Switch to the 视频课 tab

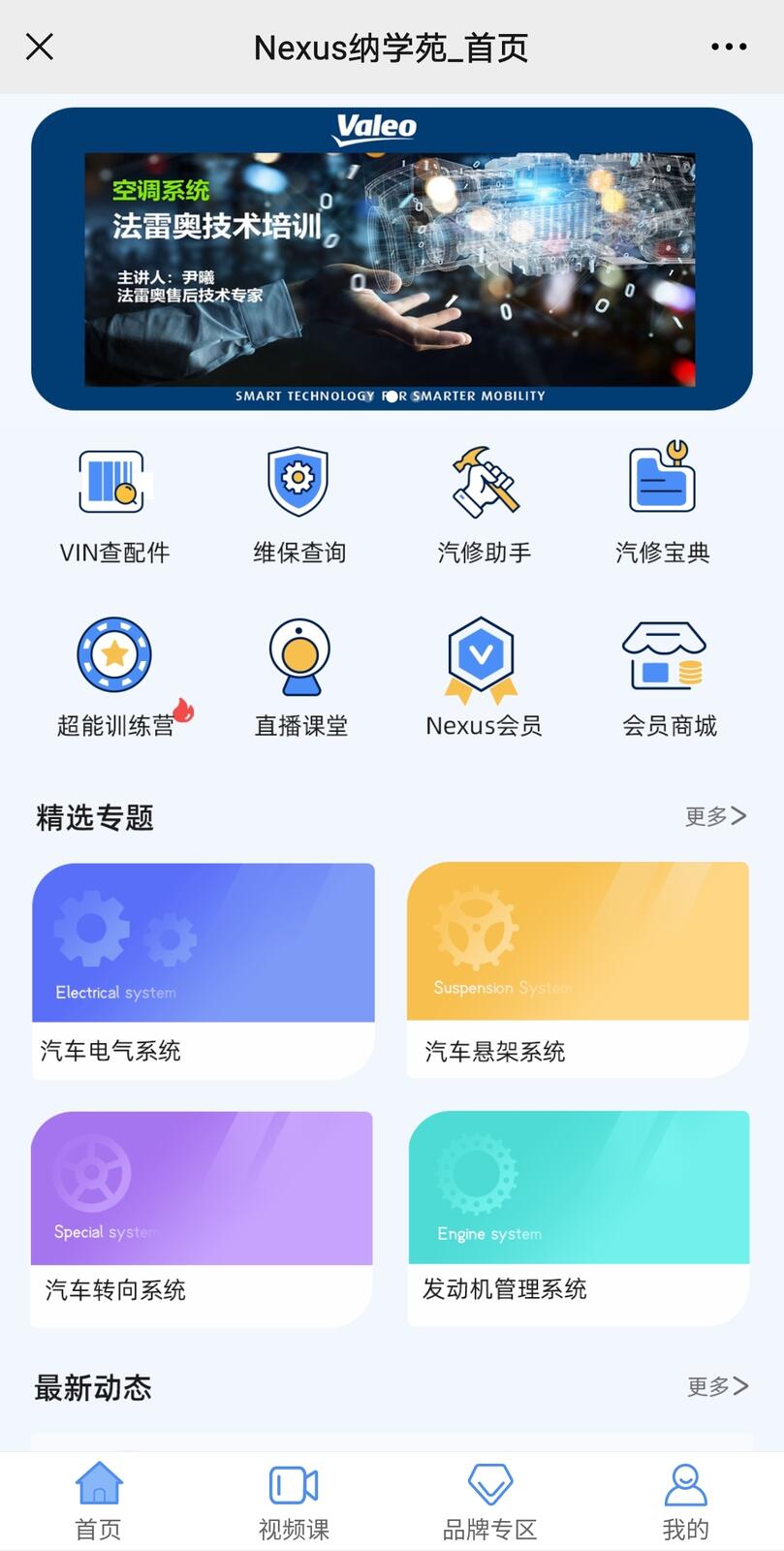click(x=294, y=1502)
